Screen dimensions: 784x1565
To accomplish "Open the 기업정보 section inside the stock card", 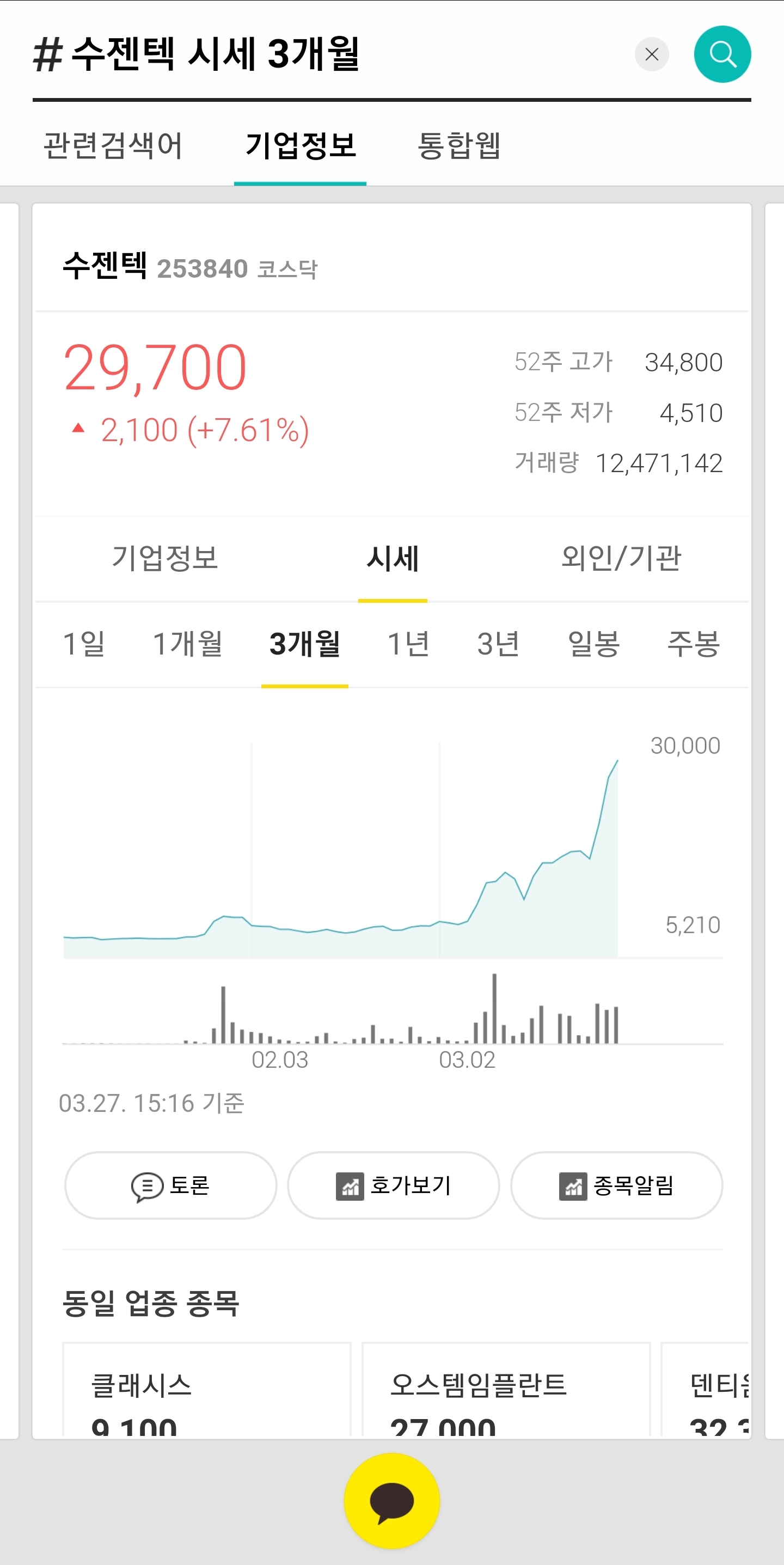I will tap(164, 558).
